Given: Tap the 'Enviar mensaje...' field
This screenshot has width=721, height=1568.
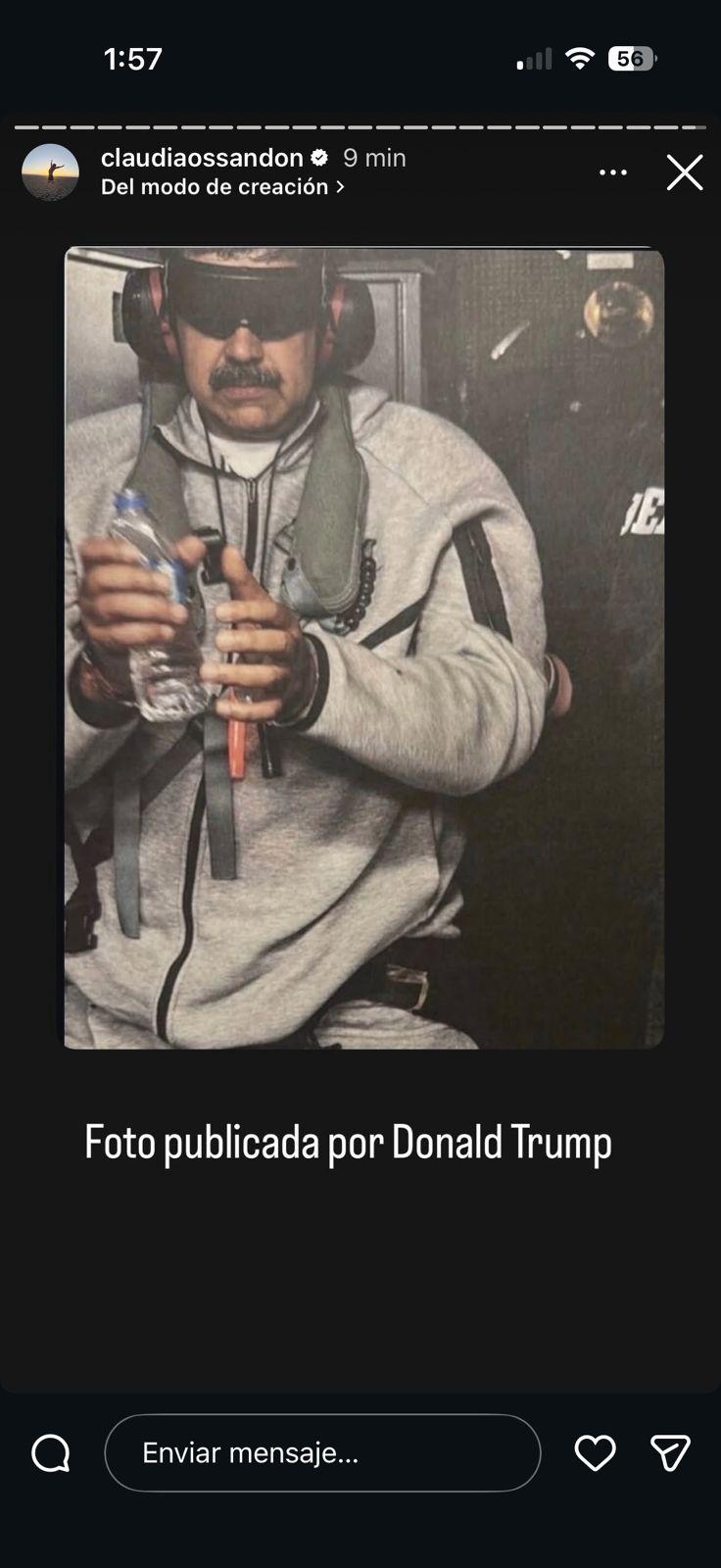Looking at the screenshot, I should pyautogui.click(x=322, y=1452).
